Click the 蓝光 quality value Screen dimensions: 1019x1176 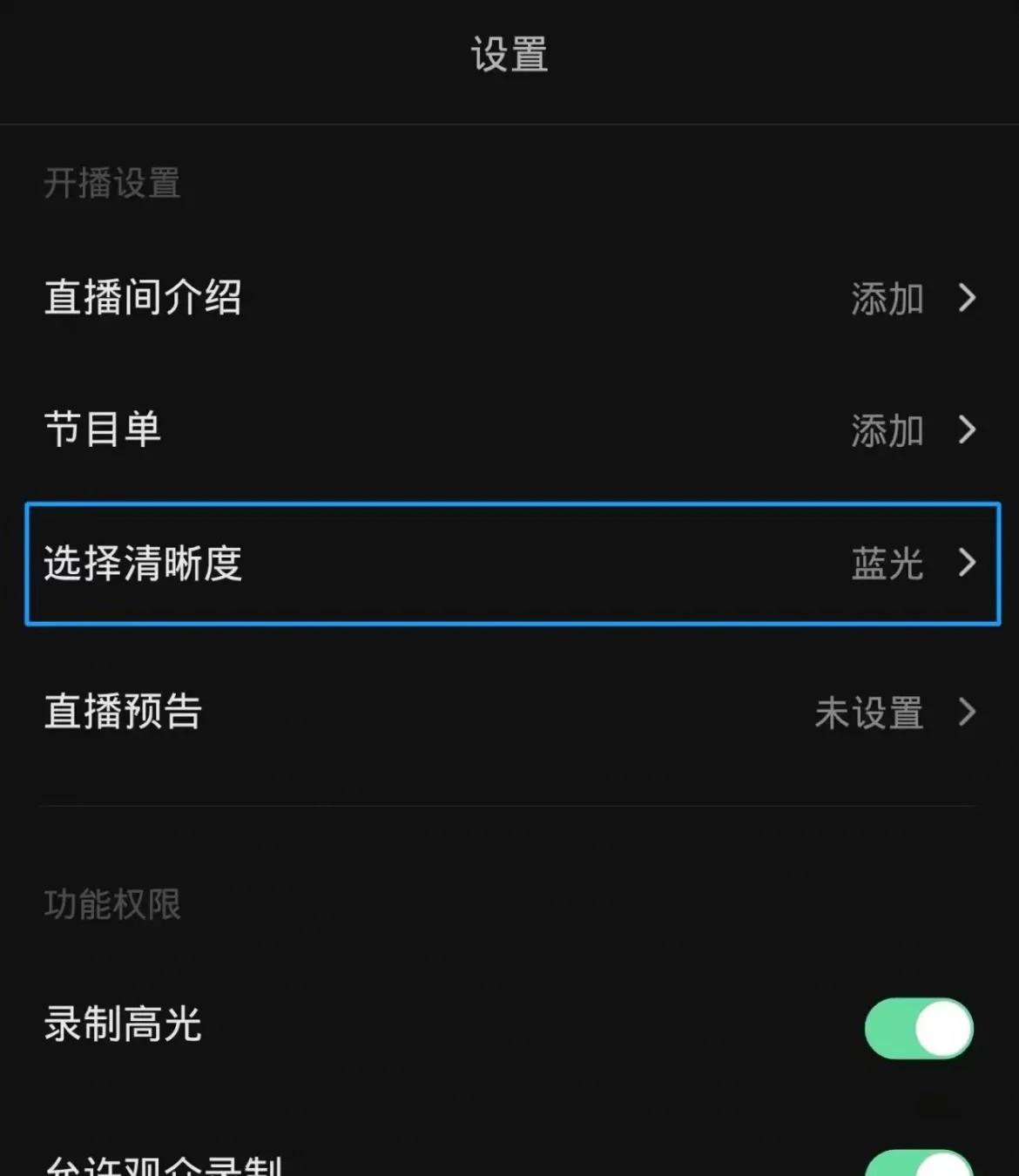(887, 564)
